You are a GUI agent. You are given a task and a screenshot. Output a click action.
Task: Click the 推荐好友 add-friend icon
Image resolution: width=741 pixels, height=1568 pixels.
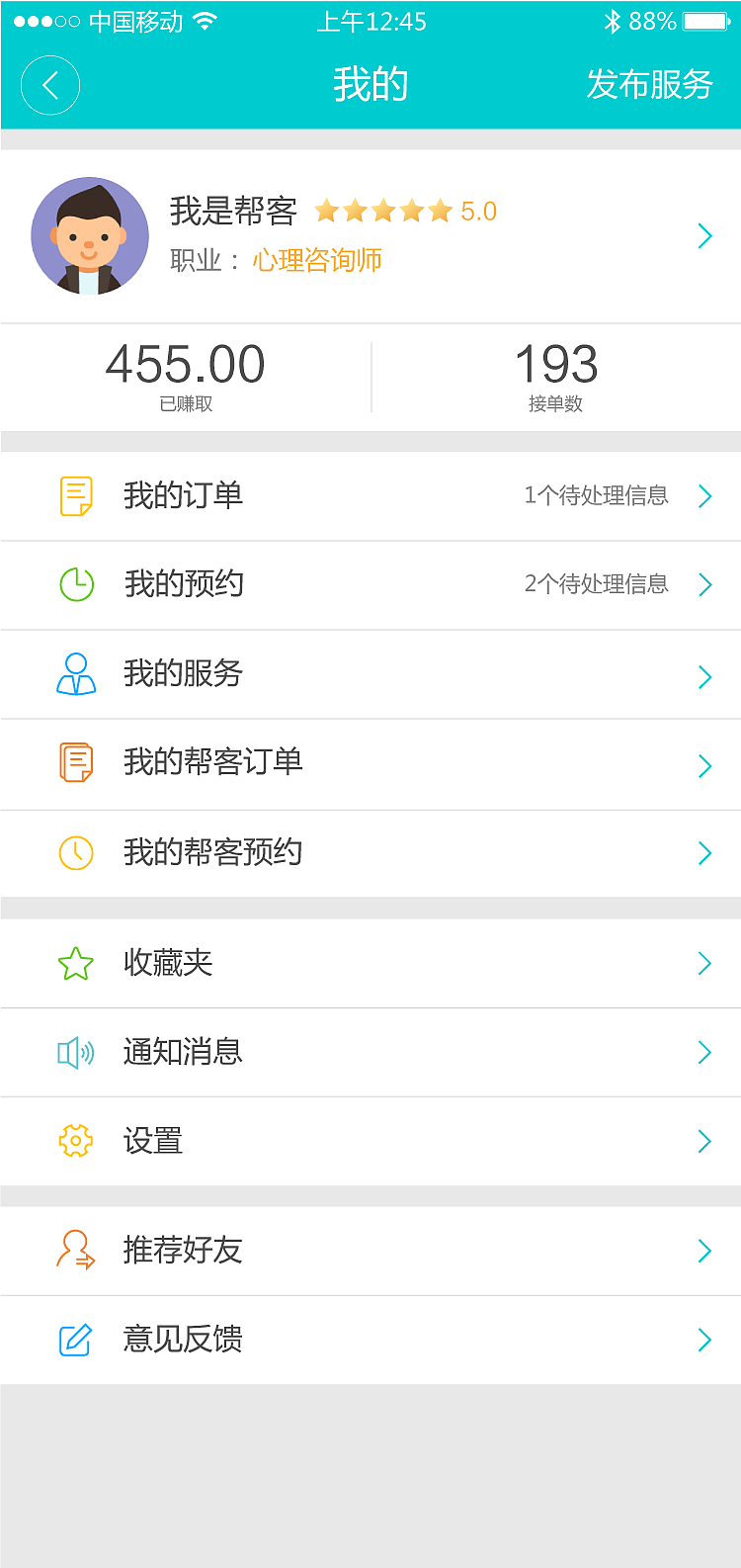tap(77, 1250)
